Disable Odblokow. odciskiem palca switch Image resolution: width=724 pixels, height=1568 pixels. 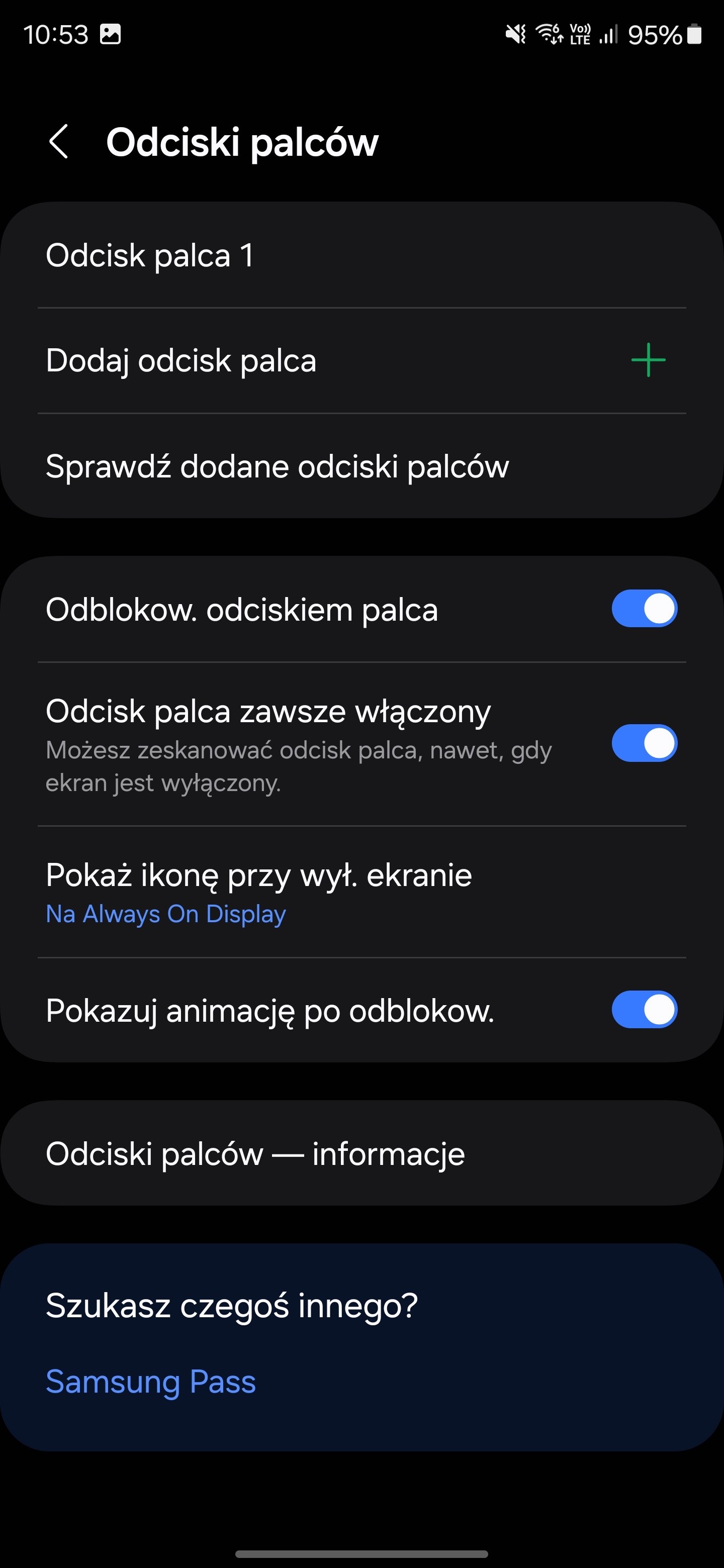tap(644, 609)
